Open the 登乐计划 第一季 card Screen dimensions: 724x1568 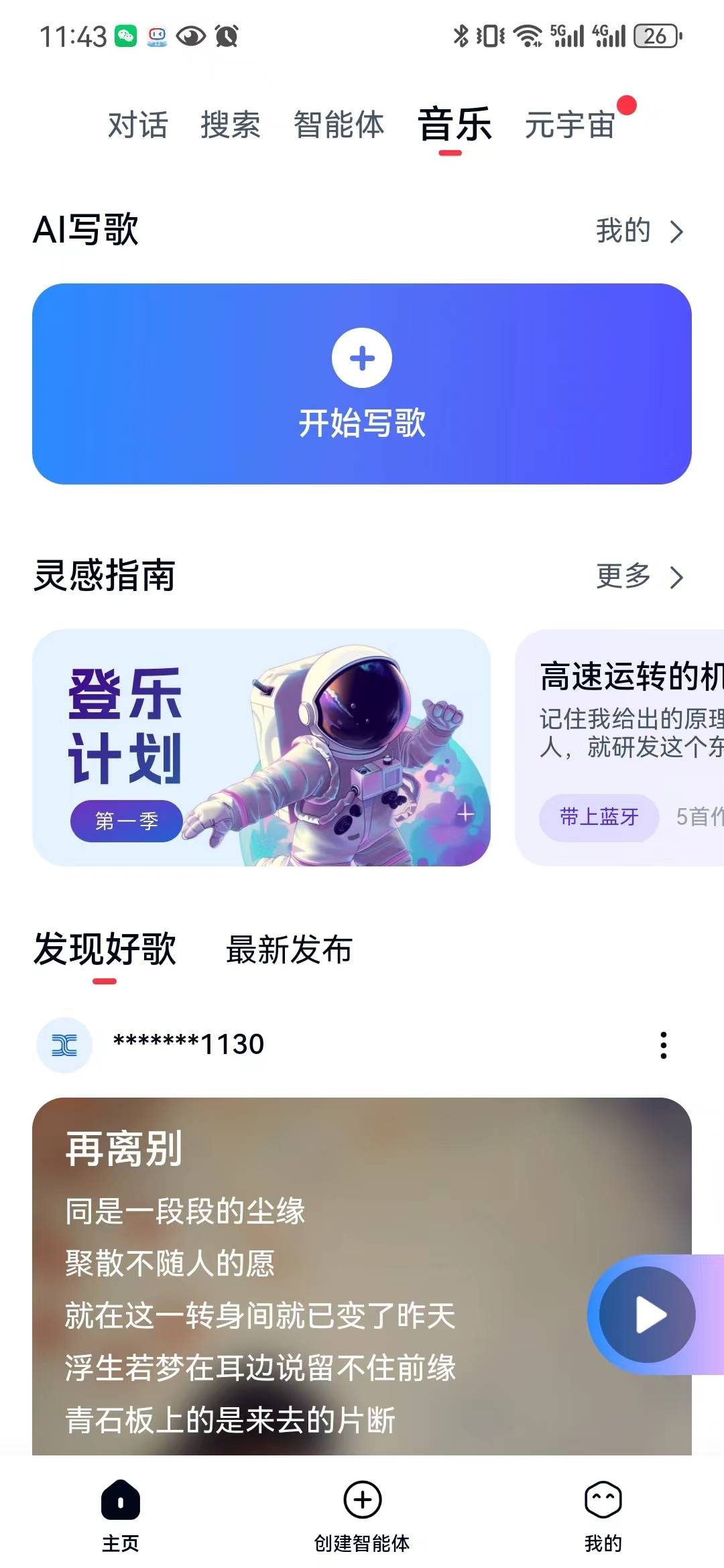(261, 747)
